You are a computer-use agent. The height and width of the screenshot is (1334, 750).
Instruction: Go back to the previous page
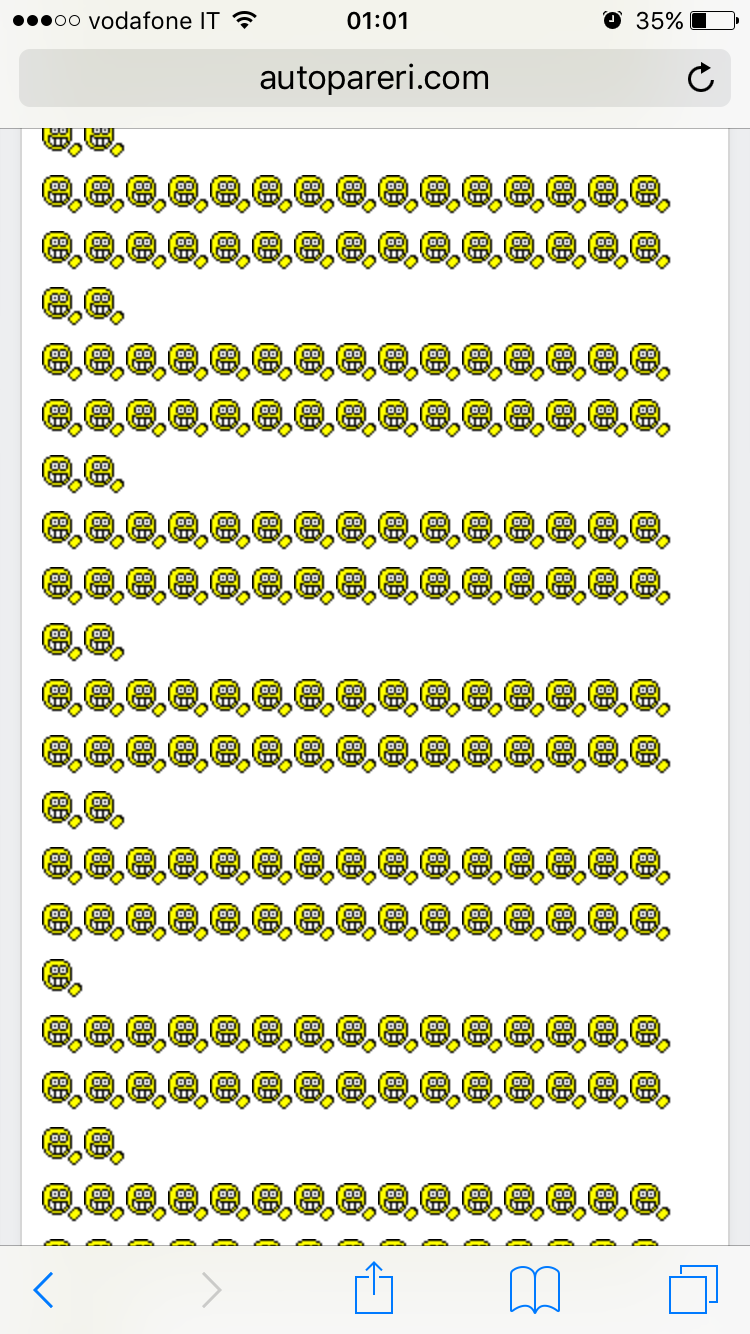point(43,1290)
